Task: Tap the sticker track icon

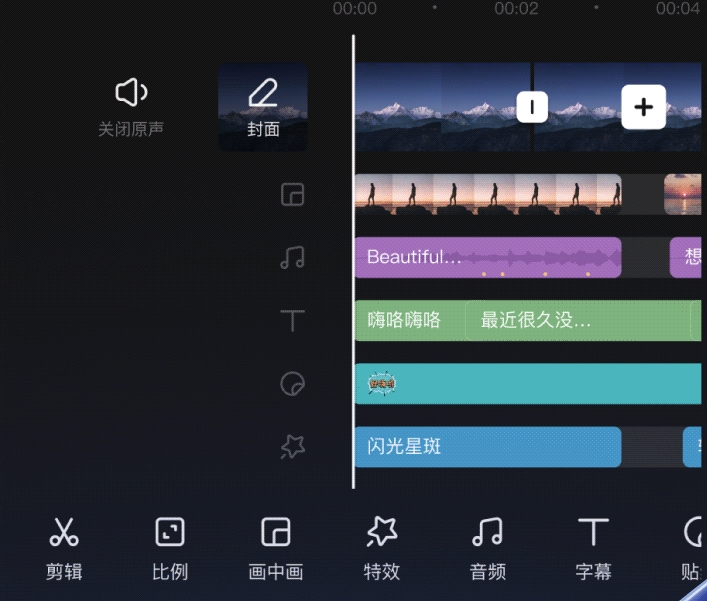Action: coord(292,384)
